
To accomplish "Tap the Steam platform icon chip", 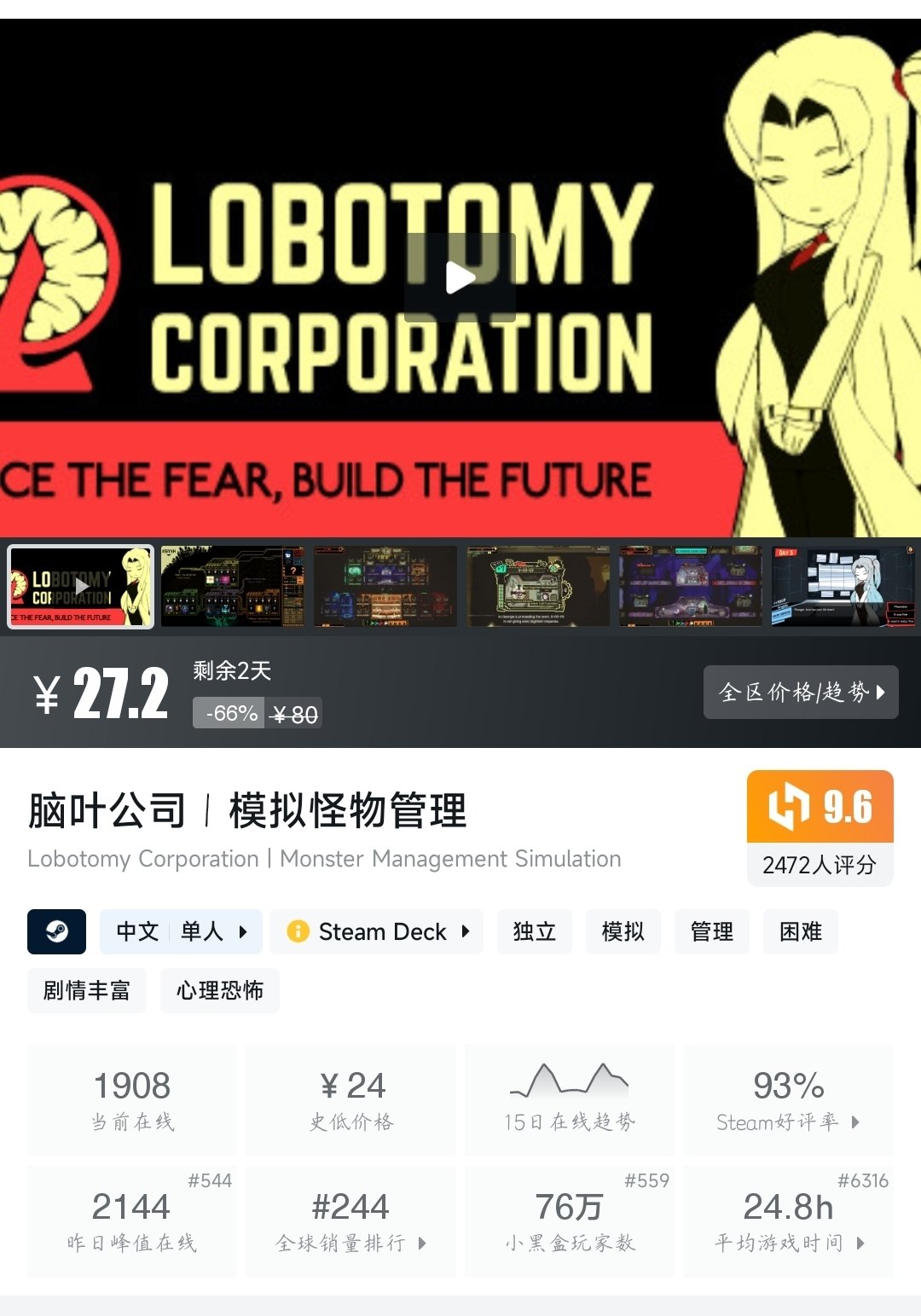I will click(x=56, y=931).
